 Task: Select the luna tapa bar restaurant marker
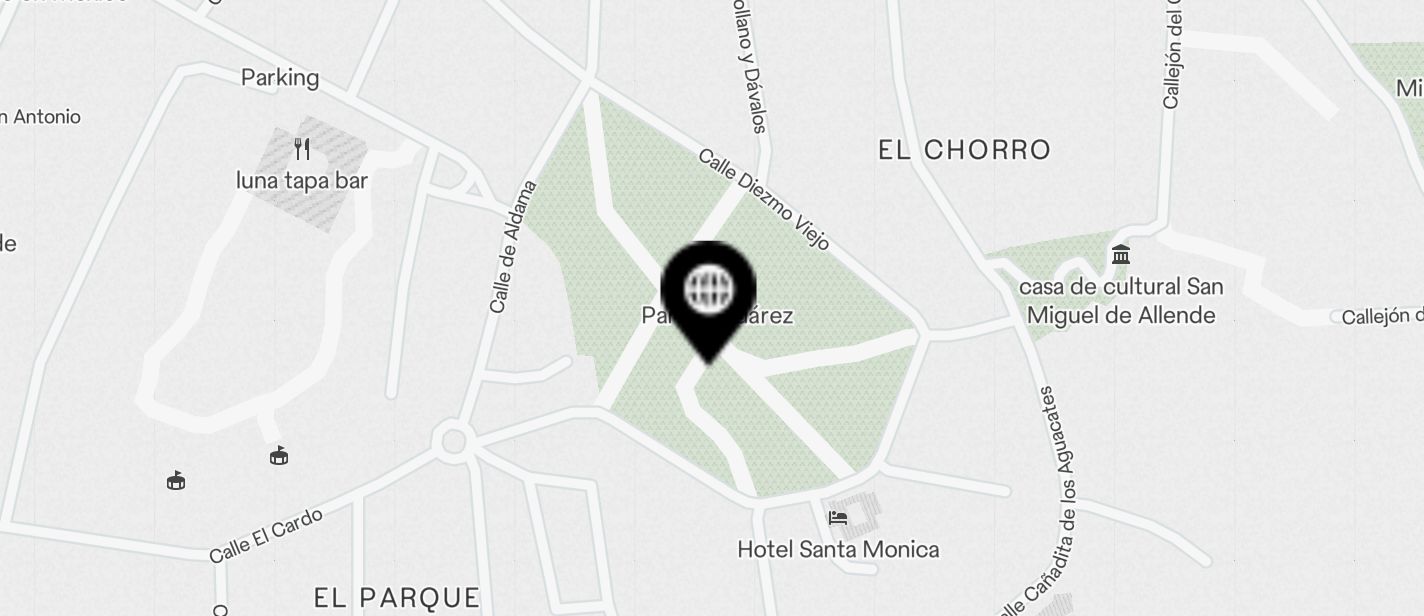pos(302,150)
